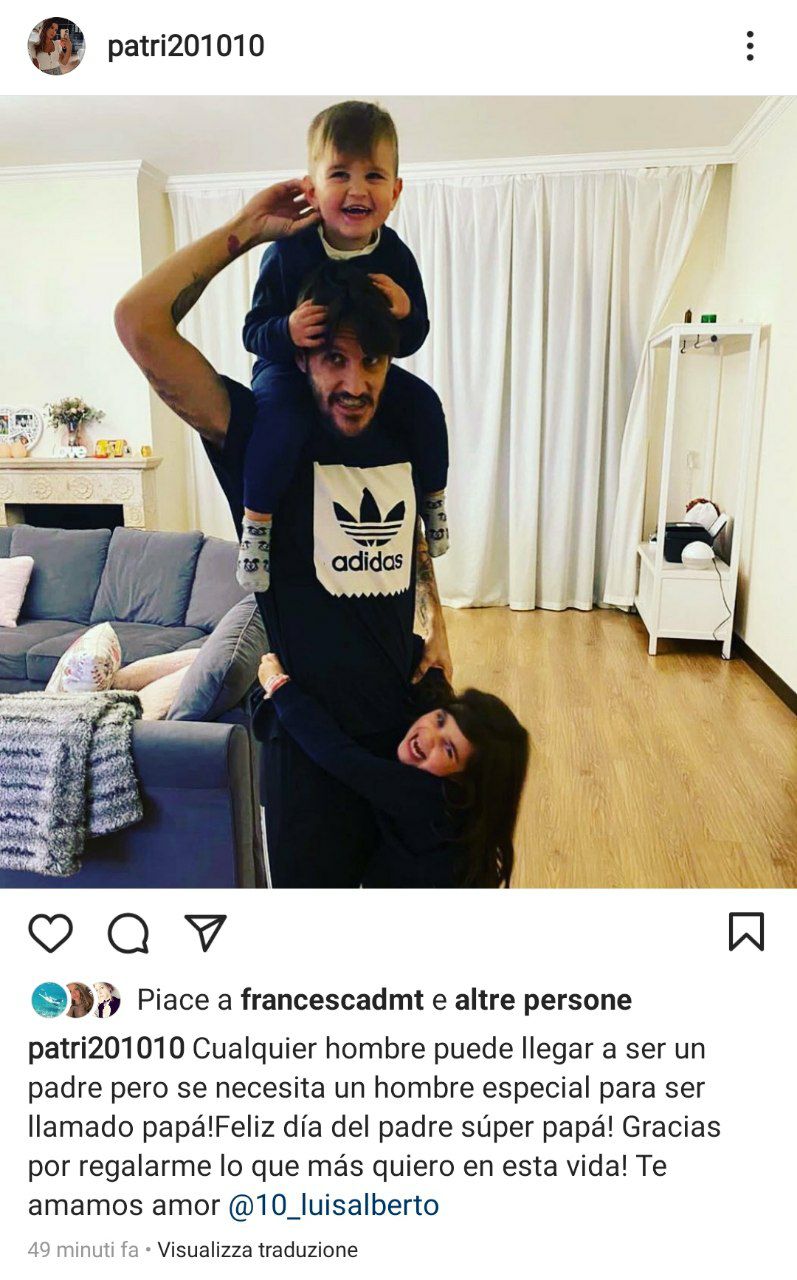Tap Visualizza traduzione to translate caption
The height and width of the screenshot is (1280, 797).
257,1250
